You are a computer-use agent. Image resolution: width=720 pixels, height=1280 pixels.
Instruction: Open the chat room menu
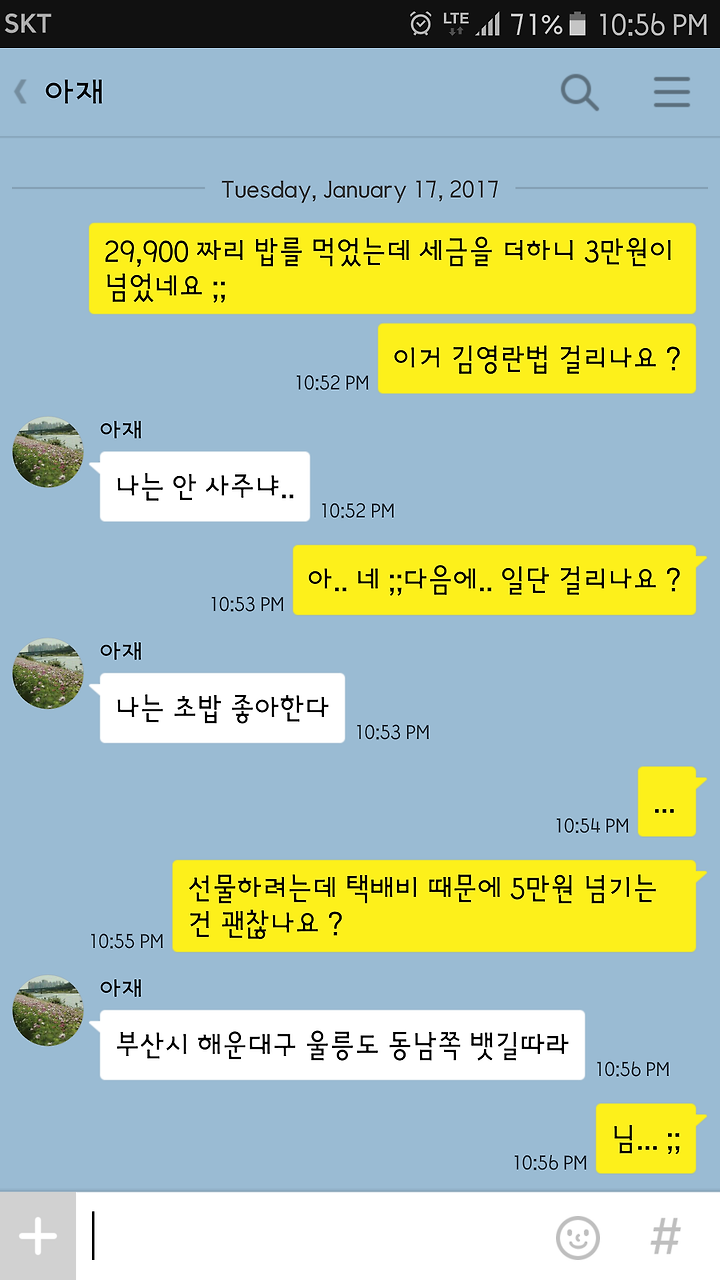672,93
